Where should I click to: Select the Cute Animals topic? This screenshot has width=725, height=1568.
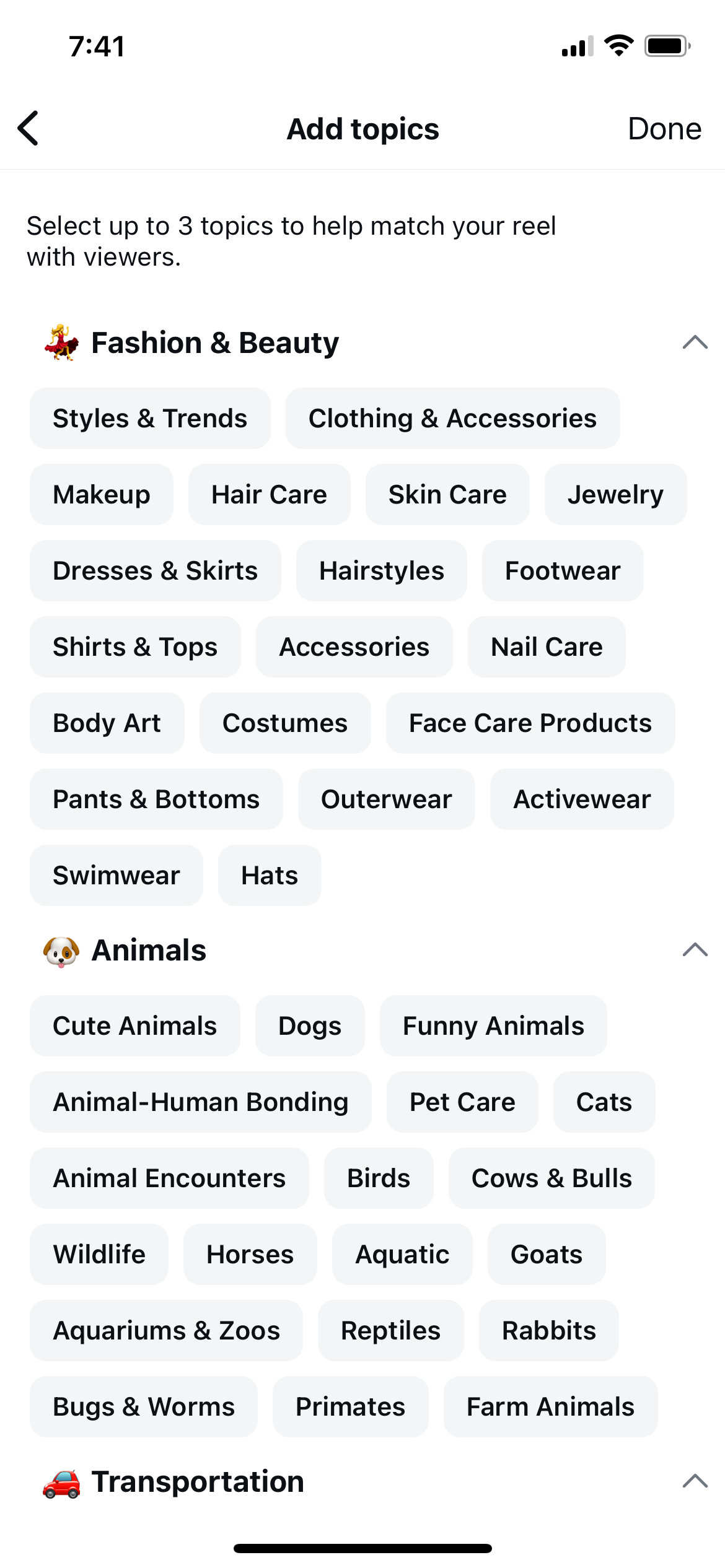[135, 1026]
